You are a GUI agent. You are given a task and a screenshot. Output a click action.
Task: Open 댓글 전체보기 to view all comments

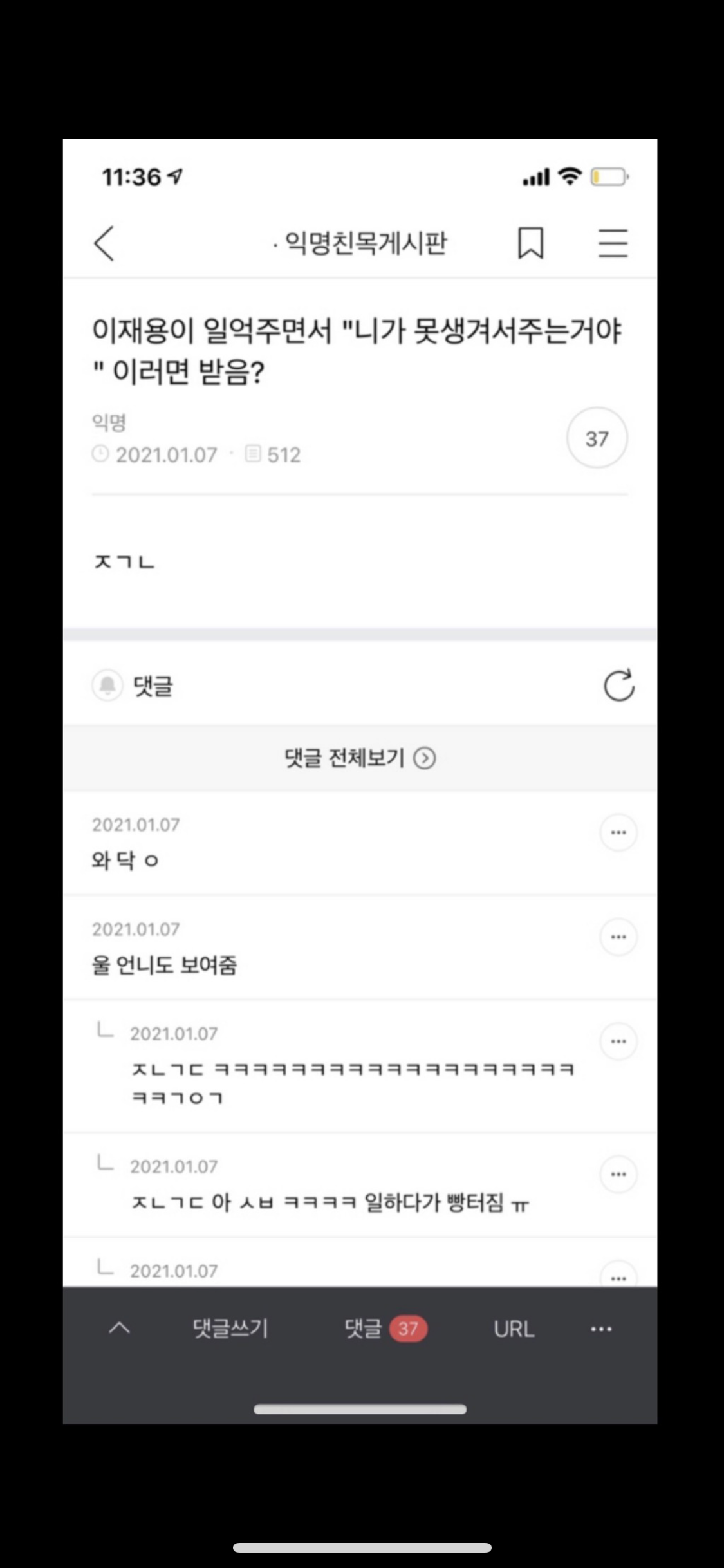[360, 758]
